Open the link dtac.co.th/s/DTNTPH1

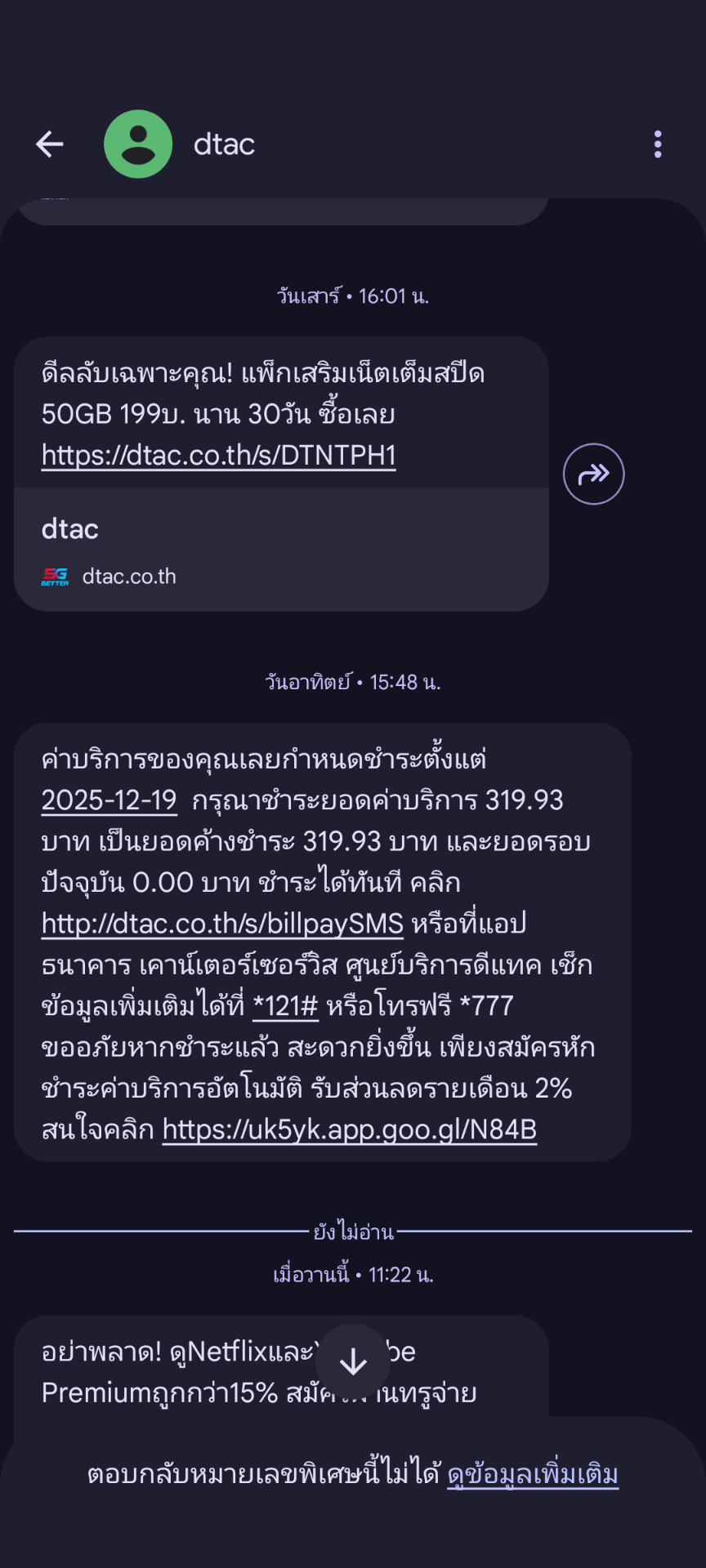(x=219, y=455)
